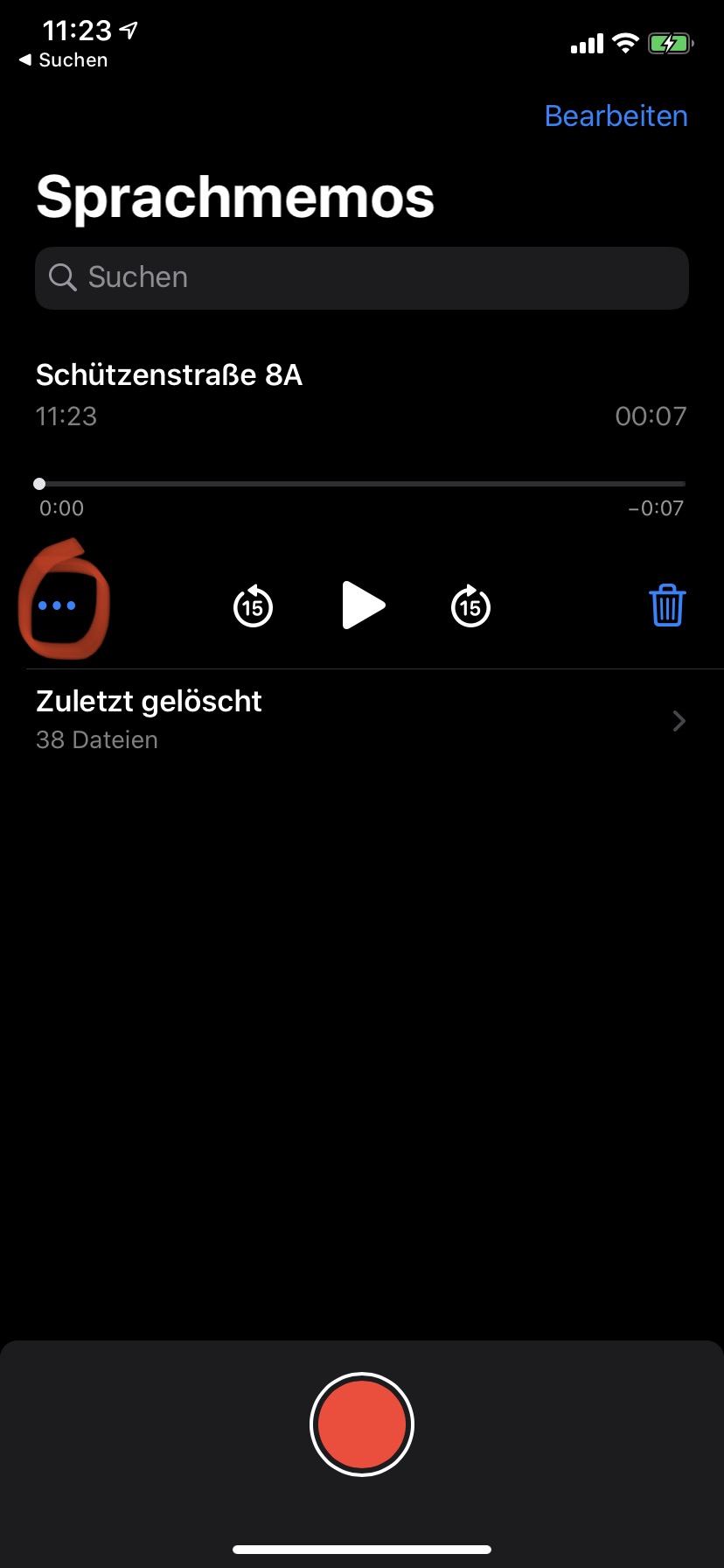Open the Suchen search field
The height and width of the screenshot is (1568, 724).
(x=361, y=277)
